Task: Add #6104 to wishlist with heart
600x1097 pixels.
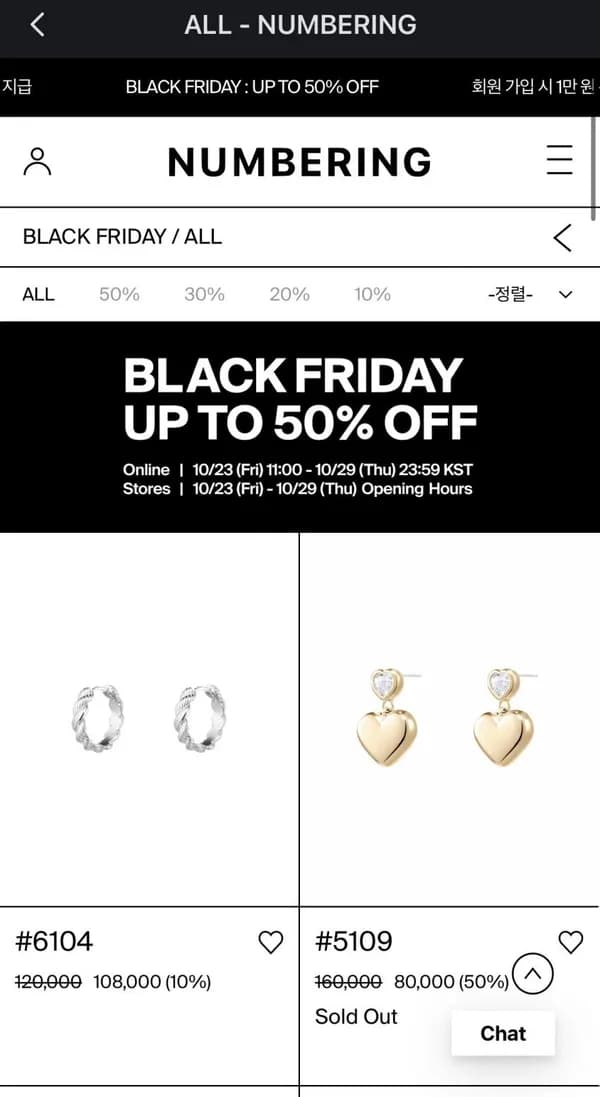Action: (x=271, y=942)
